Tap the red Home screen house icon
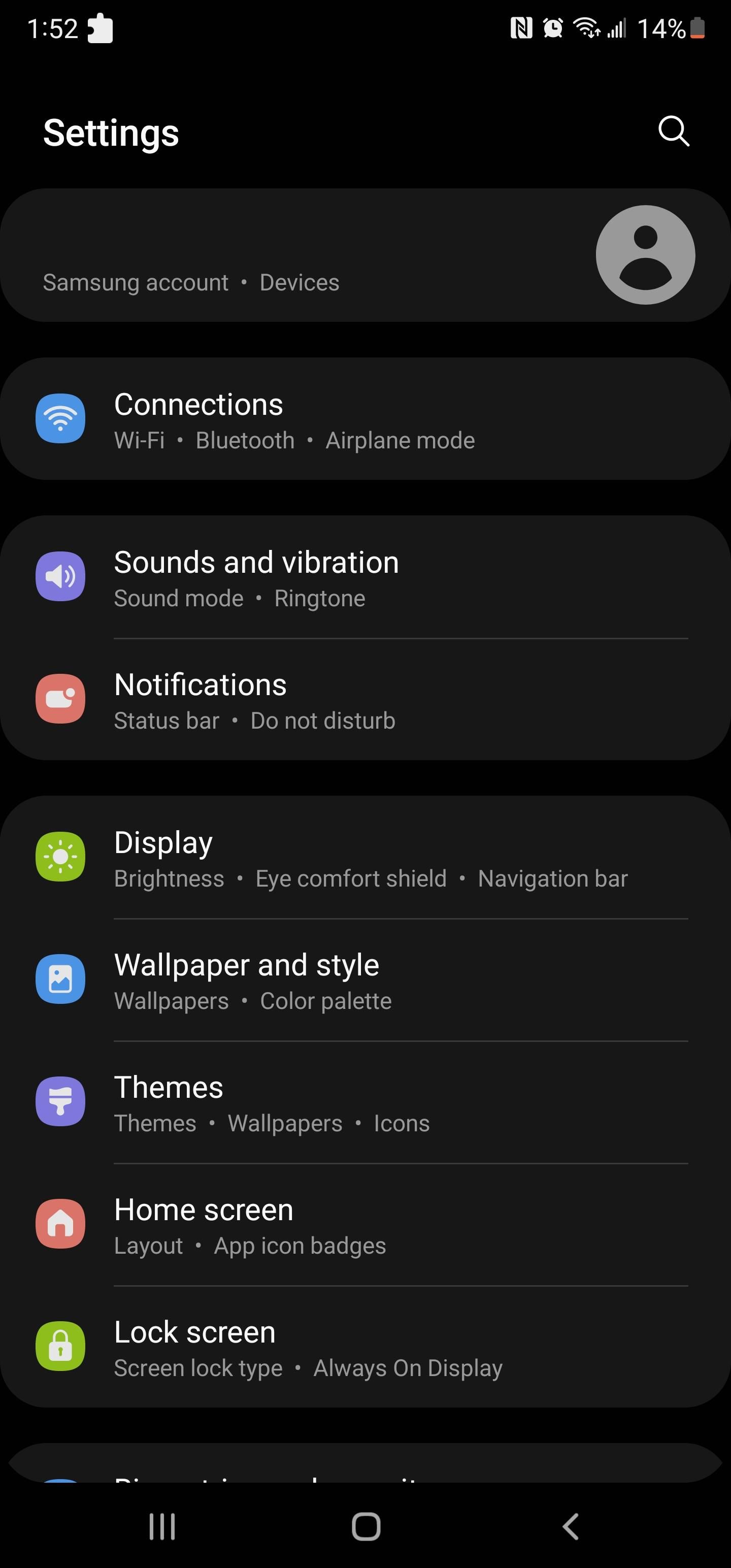This screenshot has height=1568, width=731. 60,1224
